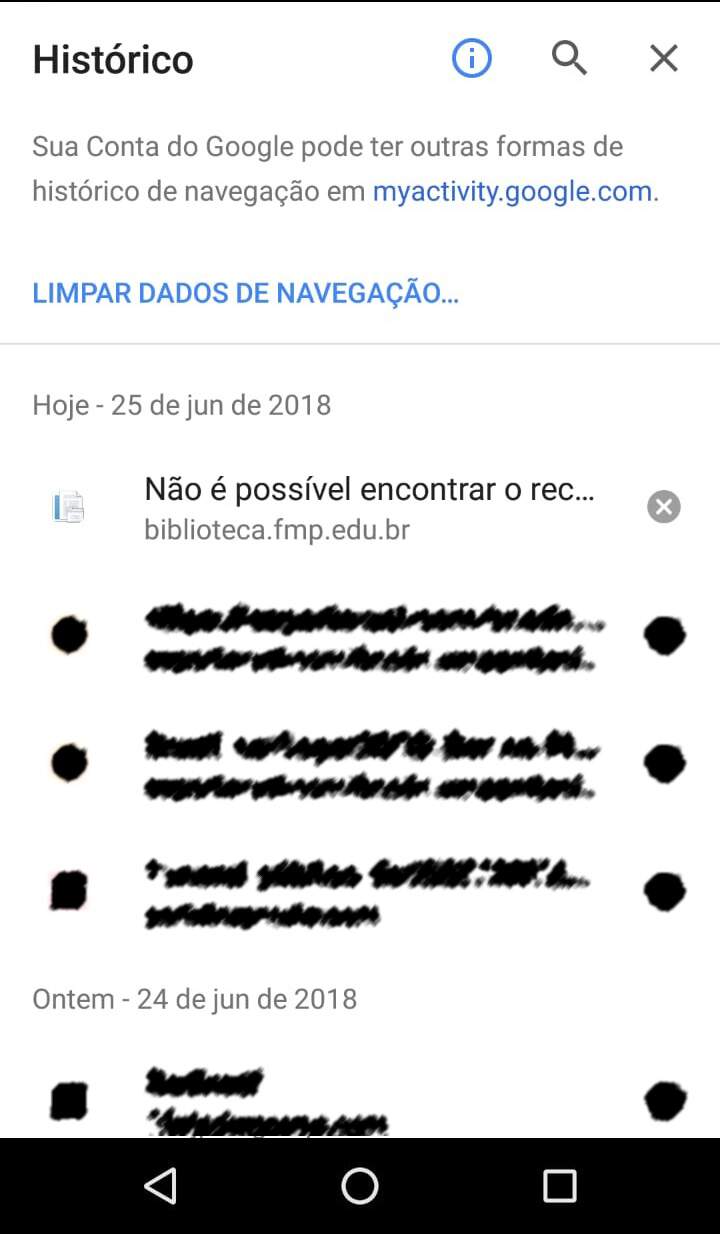Close the Histórico screen
The height and width of the screenshot is (1234, 720).
click(664, 59)
